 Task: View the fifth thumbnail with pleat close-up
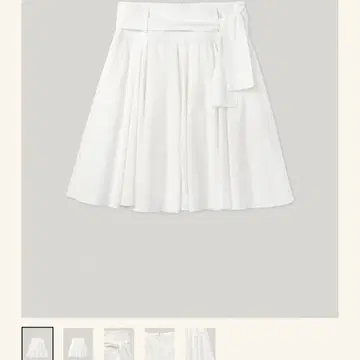click(x=200, y=344)
